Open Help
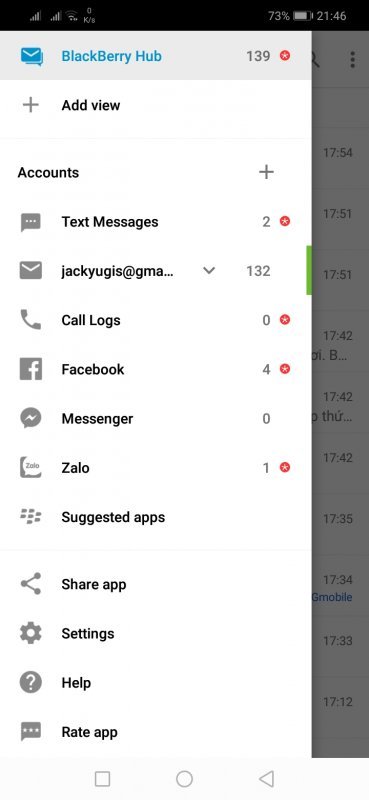 (x=156, y=683)
